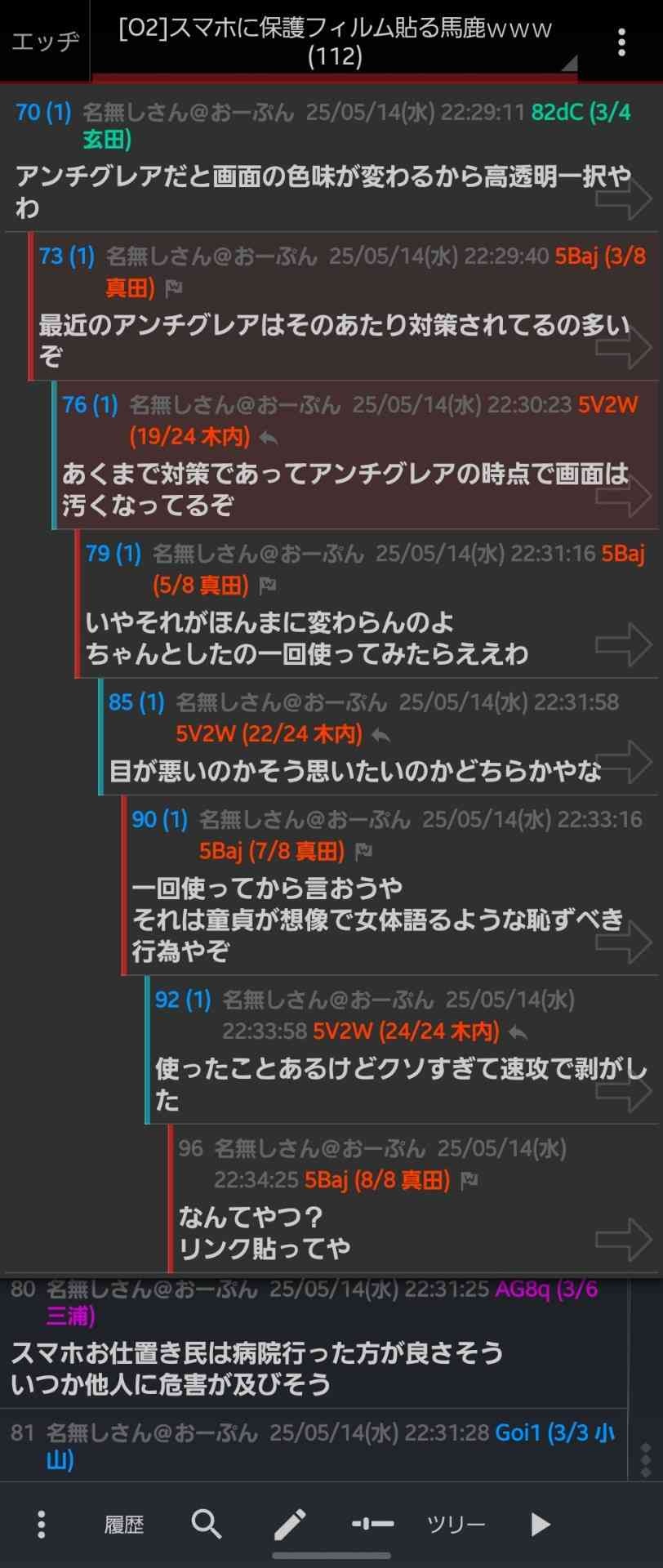Write a new post with the pencil

point(290,1524)
